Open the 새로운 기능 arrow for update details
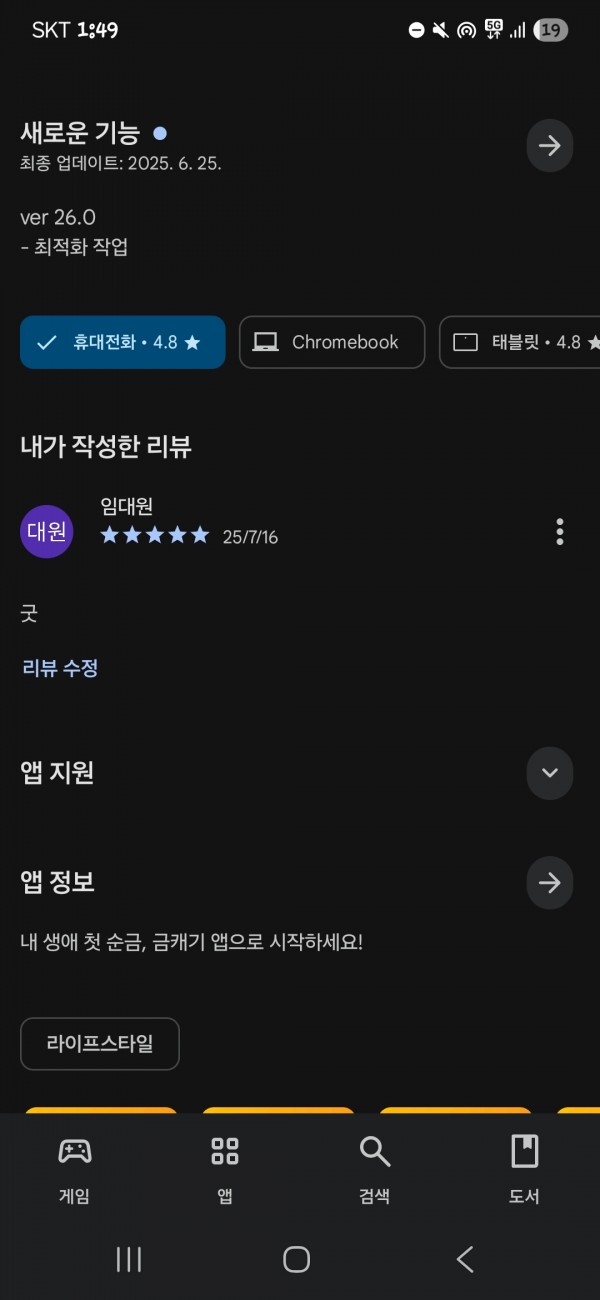 549,146
